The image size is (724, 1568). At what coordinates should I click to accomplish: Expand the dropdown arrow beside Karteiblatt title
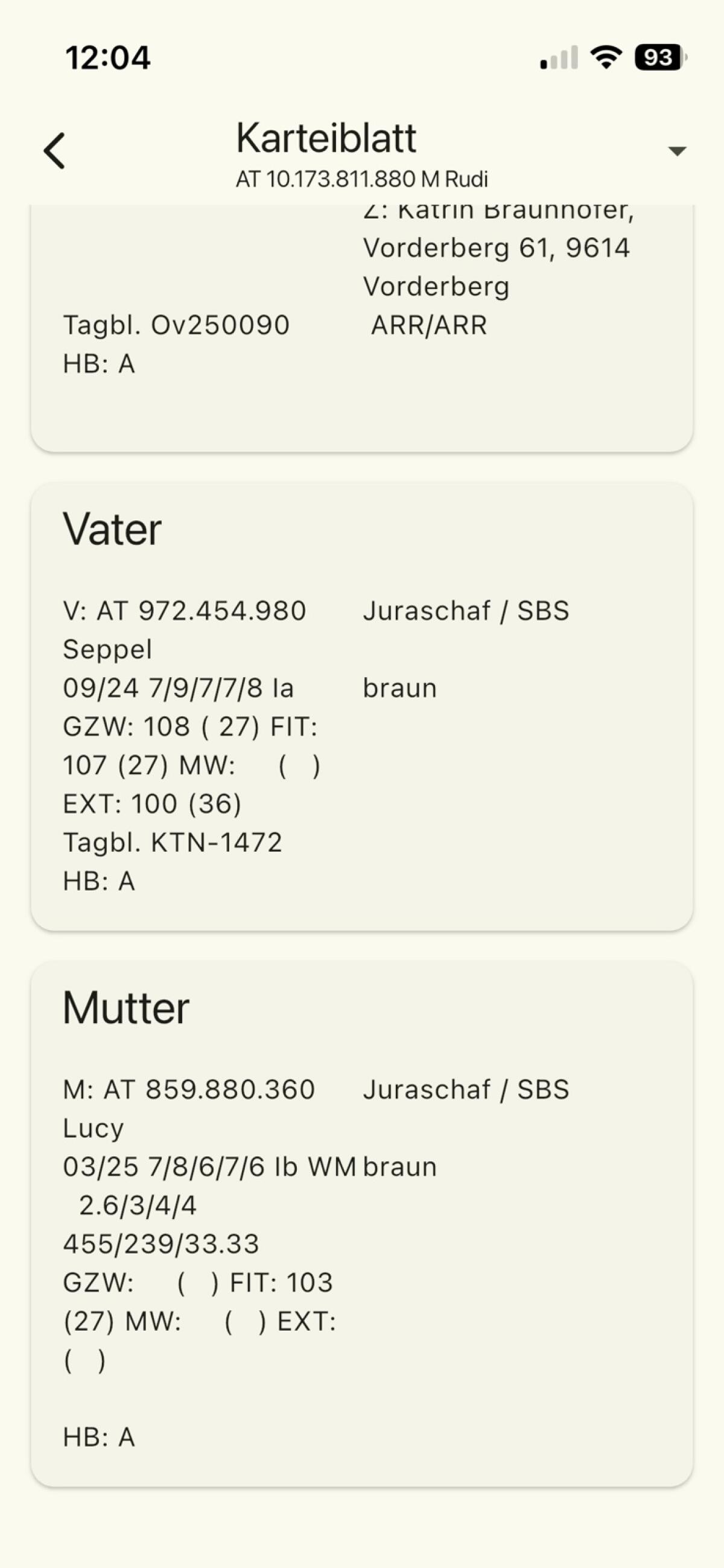[676, 150]
